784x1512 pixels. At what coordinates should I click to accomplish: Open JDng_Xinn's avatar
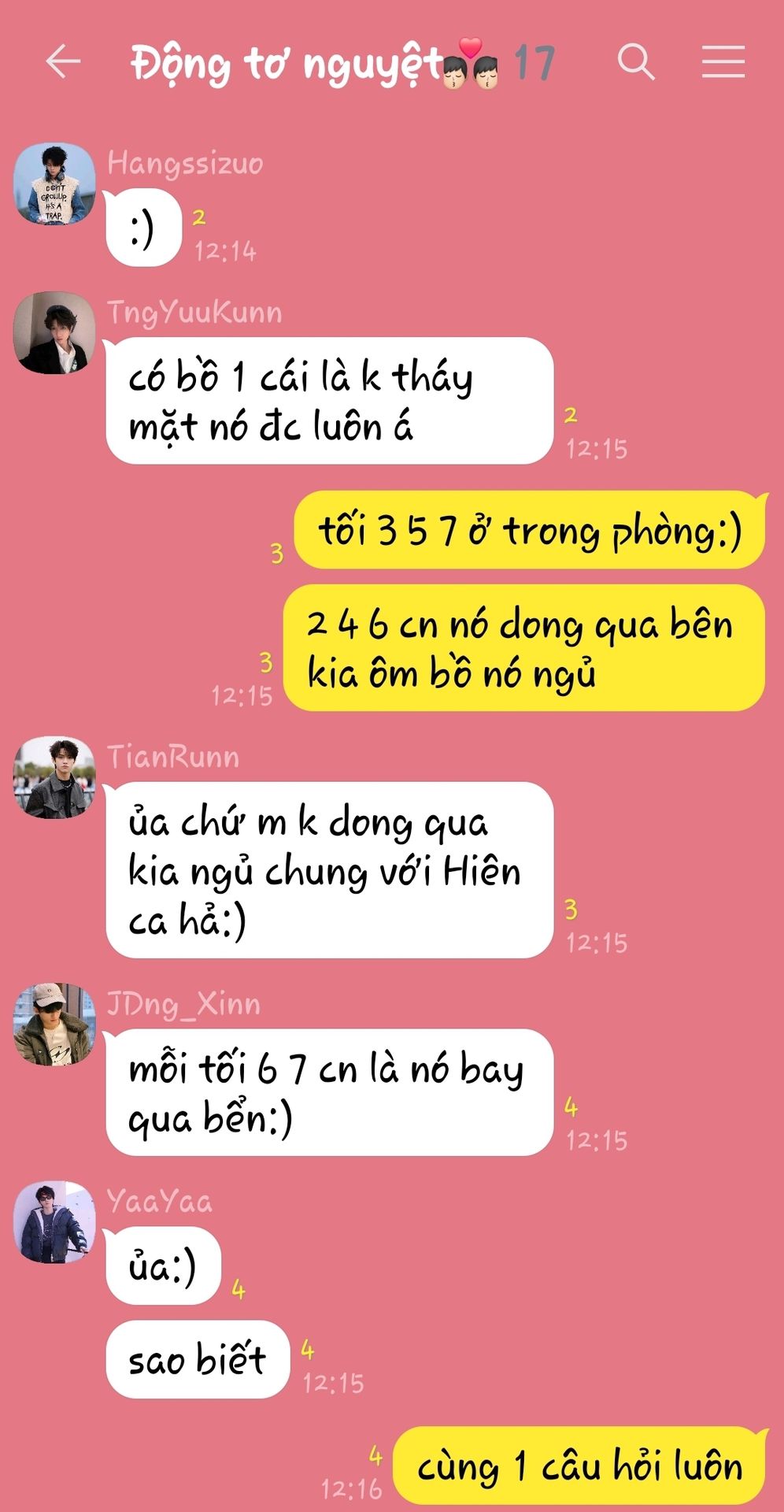tap(54, 1024)
